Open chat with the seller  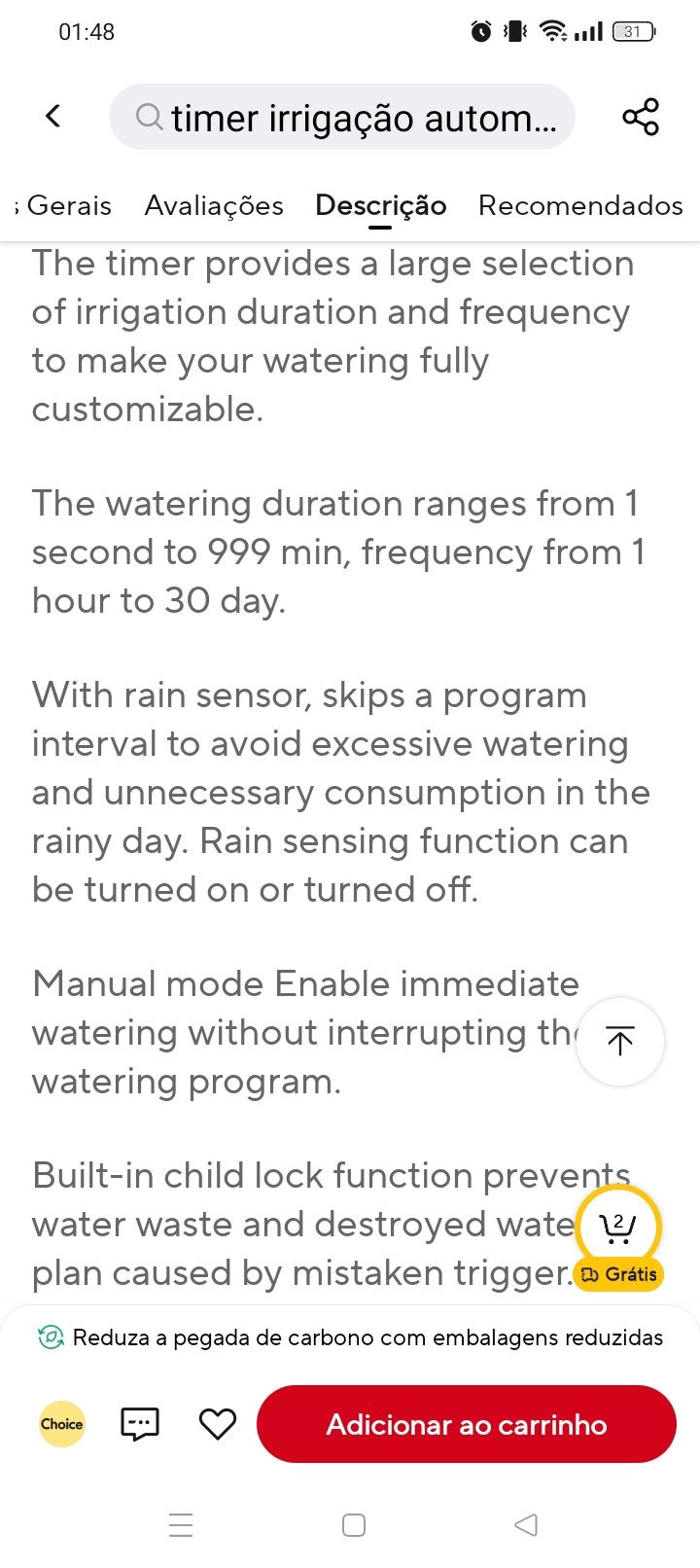(139, 1424)
